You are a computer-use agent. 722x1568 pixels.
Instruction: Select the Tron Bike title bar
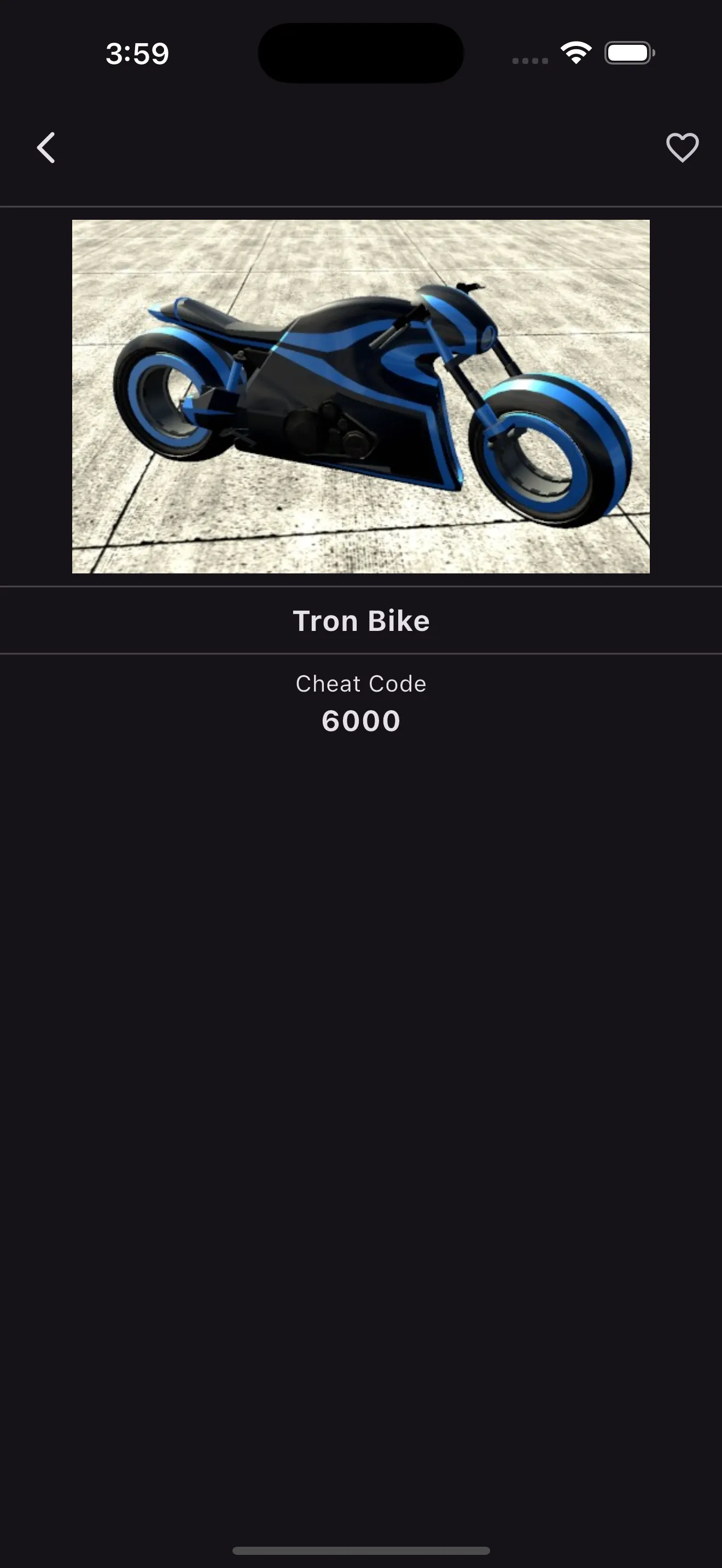click(361, 621)
